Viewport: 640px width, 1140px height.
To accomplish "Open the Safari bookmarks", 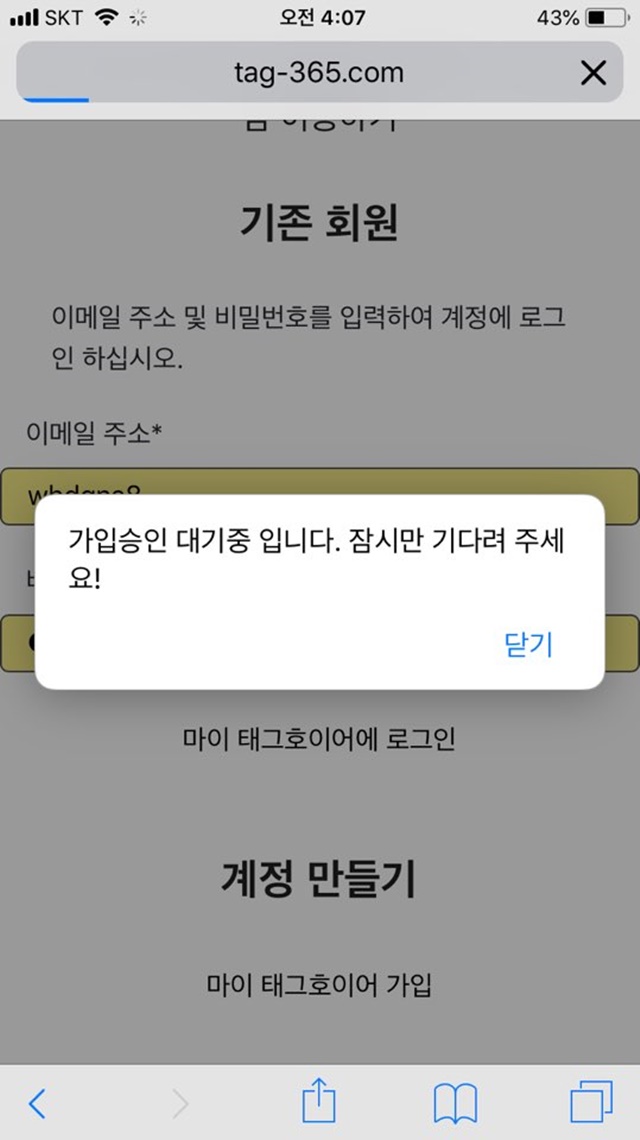I will [455, 1104].
